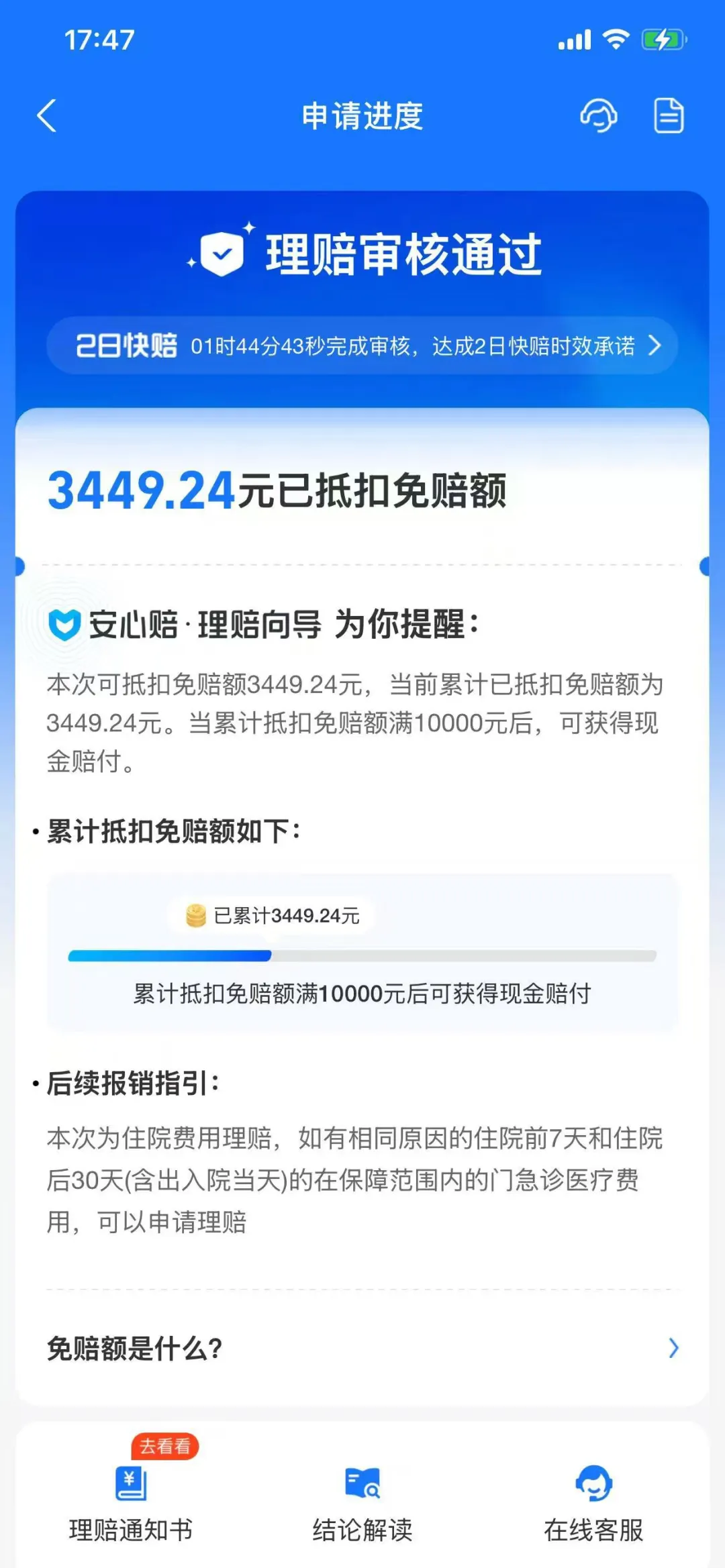
Task: Open 免赔额是什么 explanation
Action: [362, 1349]
